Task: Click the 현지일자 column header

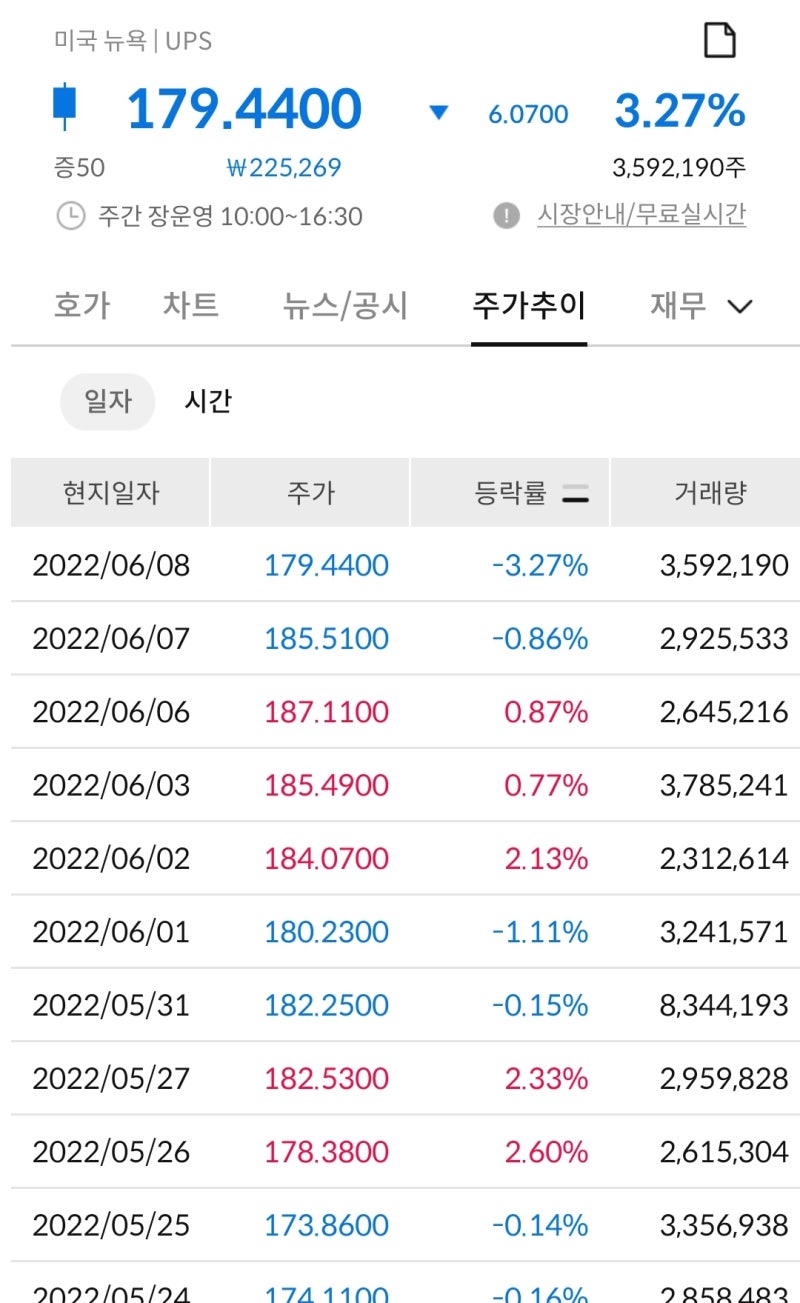Action: click(108, 492)
